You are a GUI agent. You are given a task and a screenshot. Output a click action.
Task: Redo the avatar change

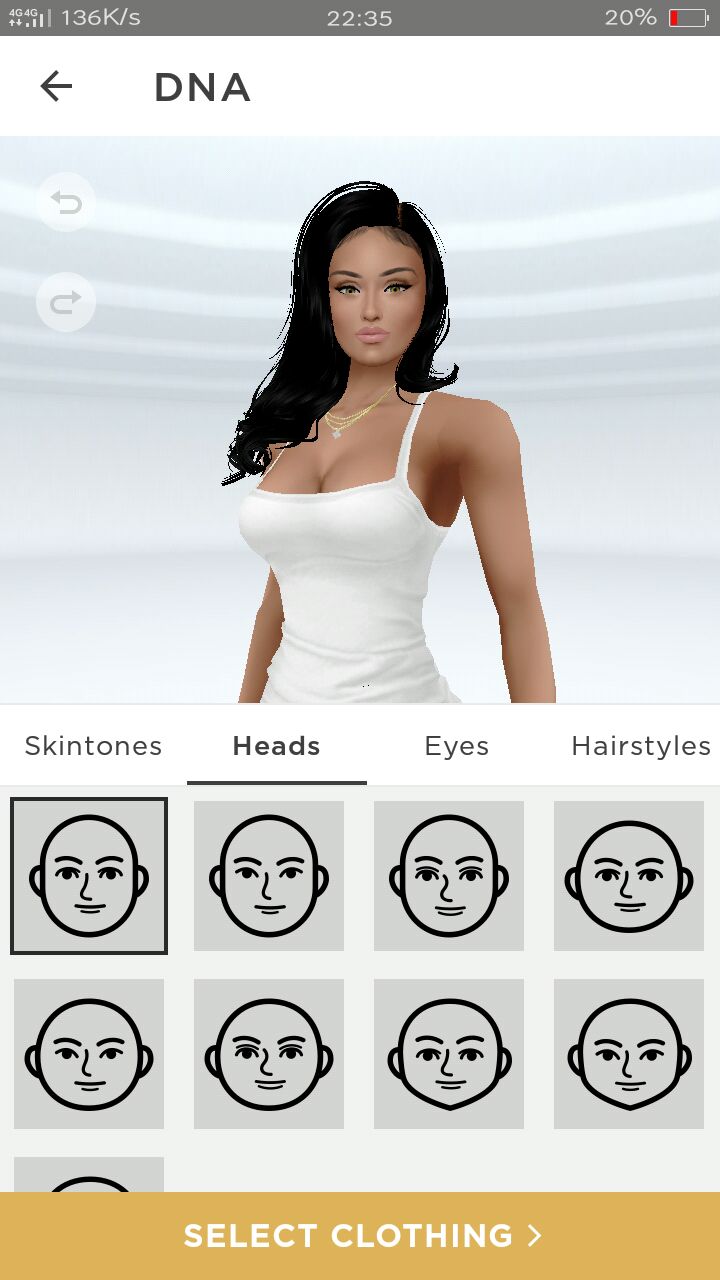pyautogui.click(x=66, y=302)
